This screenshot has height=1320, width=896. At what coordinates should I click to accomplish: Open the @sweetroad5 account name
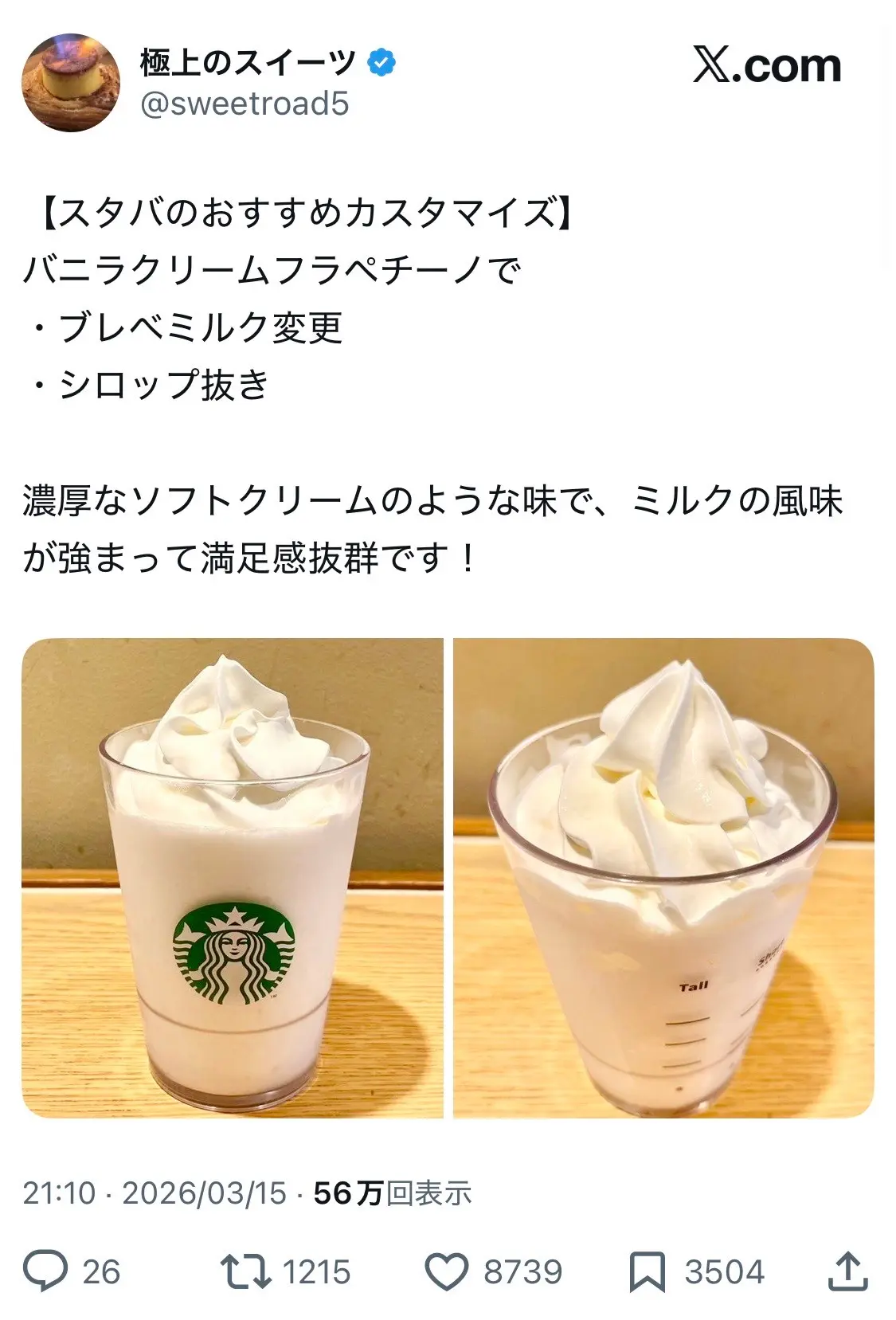[244, 104]
